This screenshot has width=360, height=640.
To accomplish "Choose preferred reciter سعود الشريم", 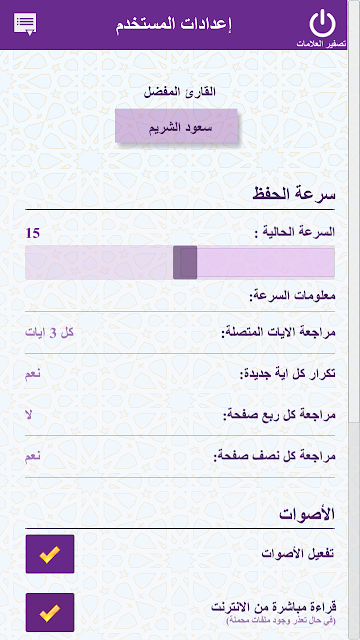I will coord(176,126).
